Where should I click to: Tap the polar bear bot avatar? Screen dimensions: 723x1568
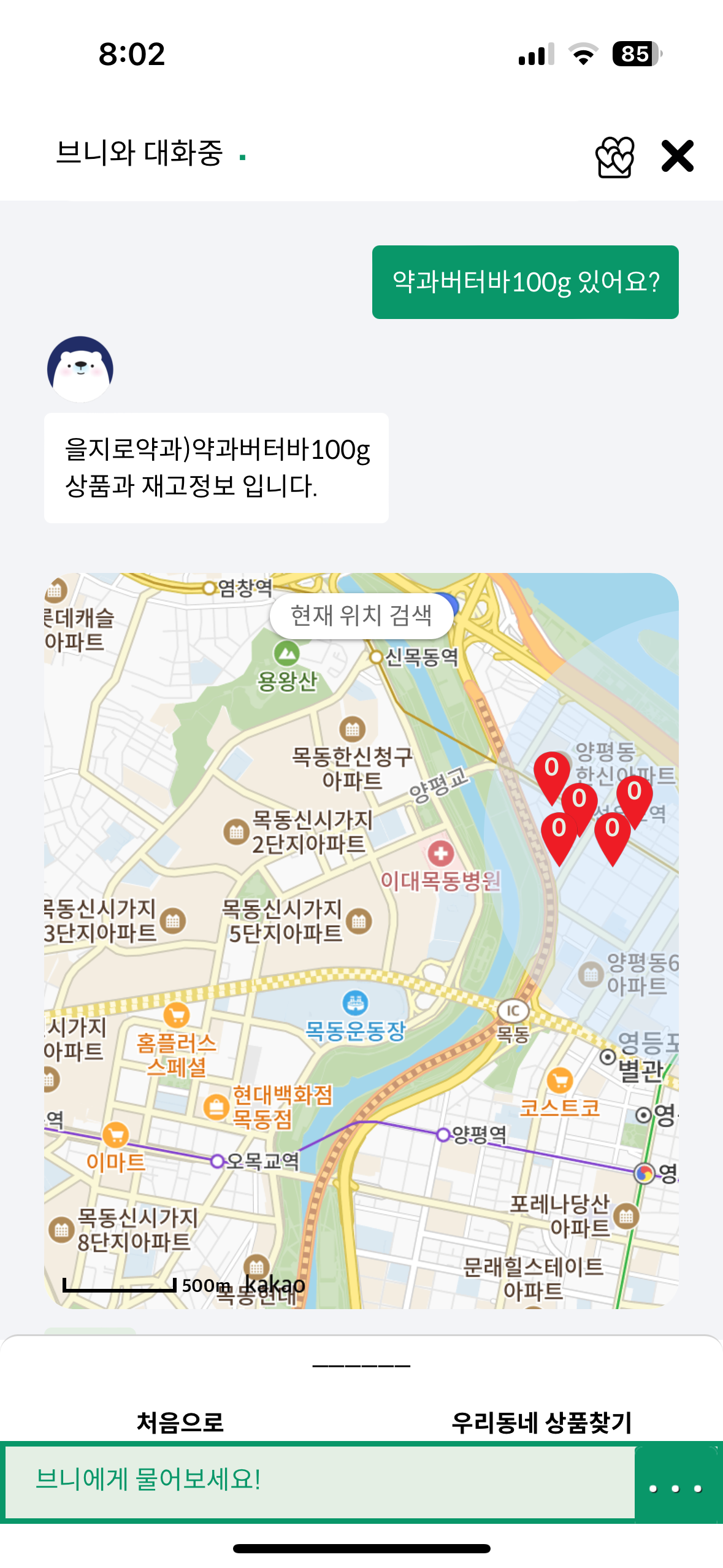click(x=80, y=369)
